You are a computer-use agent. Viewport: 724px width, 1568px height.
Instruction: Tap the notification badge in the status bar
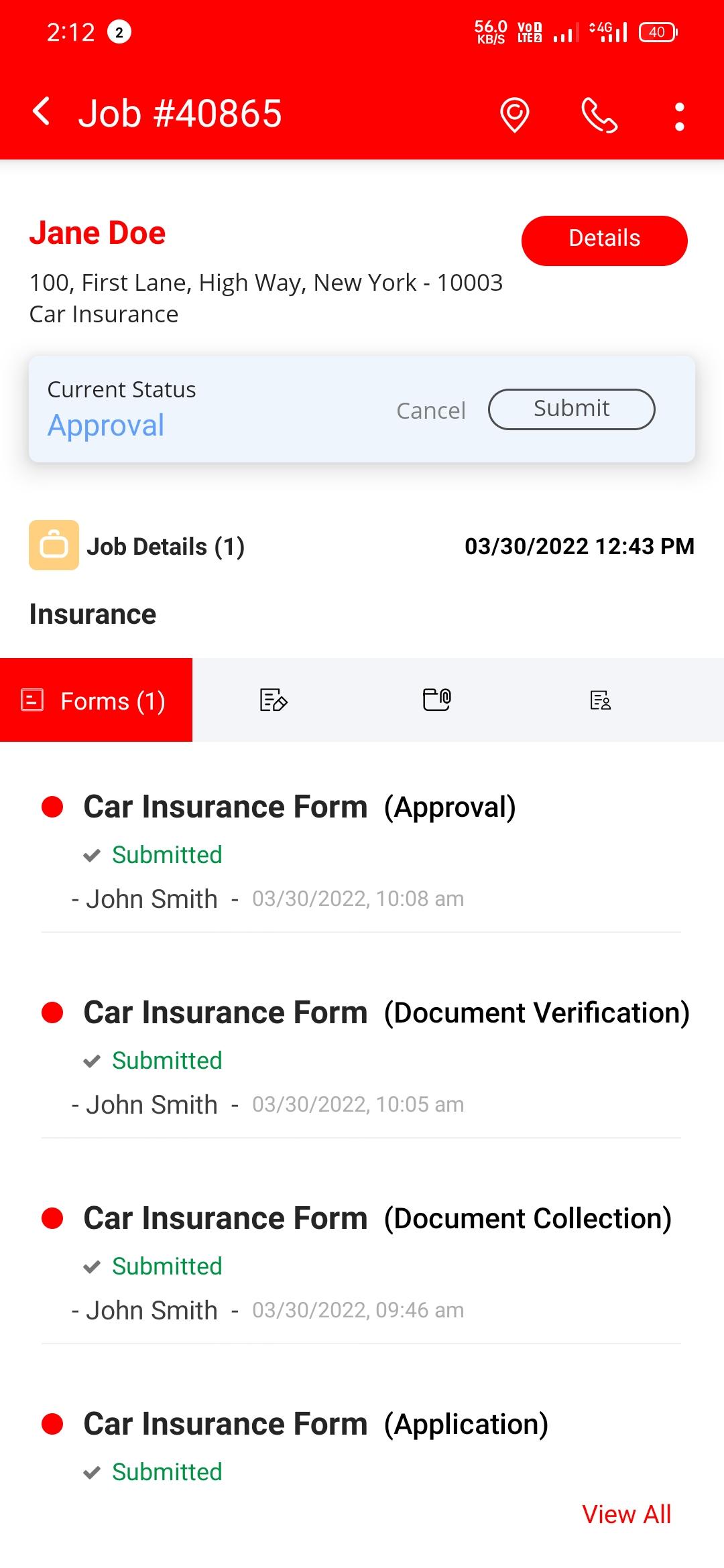[119, 31]
